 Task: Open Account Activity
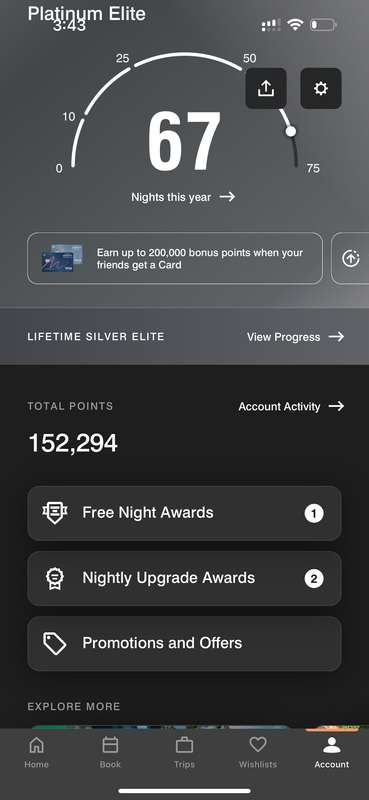[x=291, y=407]
